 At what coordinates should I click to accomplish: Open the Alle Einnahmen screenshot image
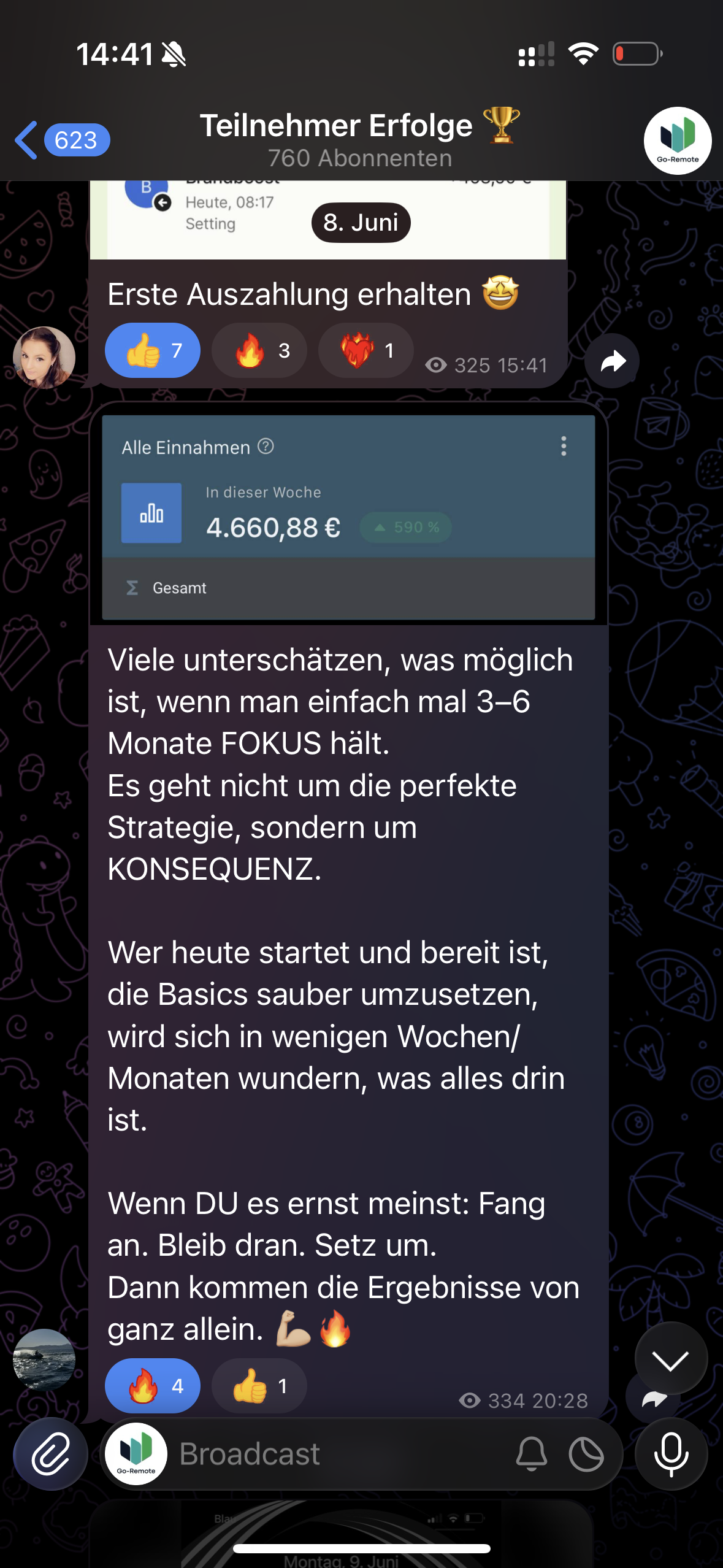(x=348, y=517)
